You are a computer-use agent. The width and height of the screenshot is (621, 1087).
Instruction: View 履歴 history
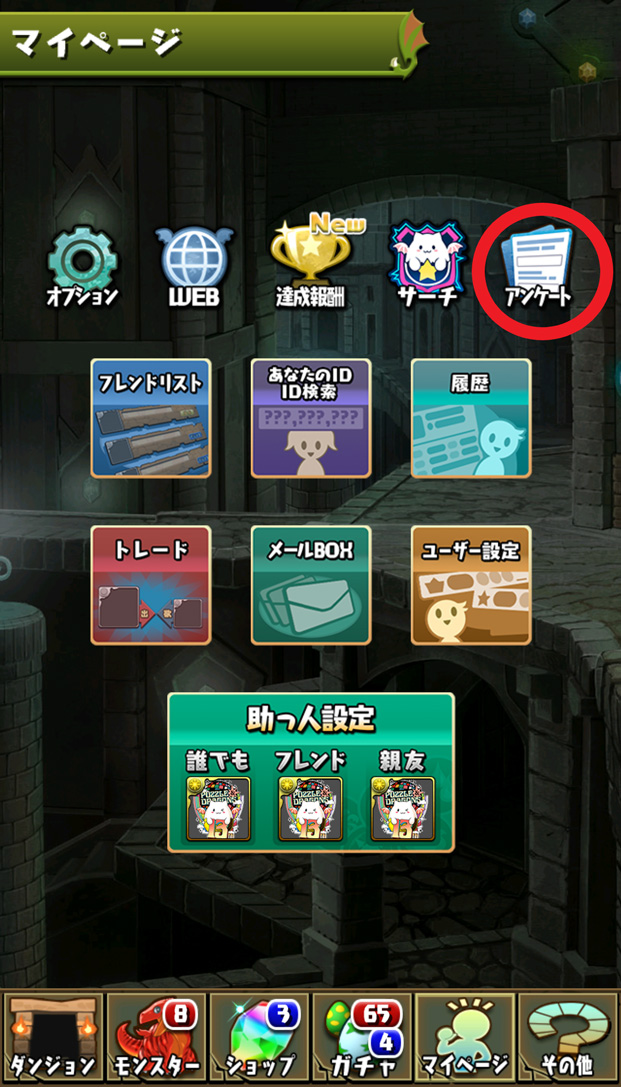[x=471, y=418]
